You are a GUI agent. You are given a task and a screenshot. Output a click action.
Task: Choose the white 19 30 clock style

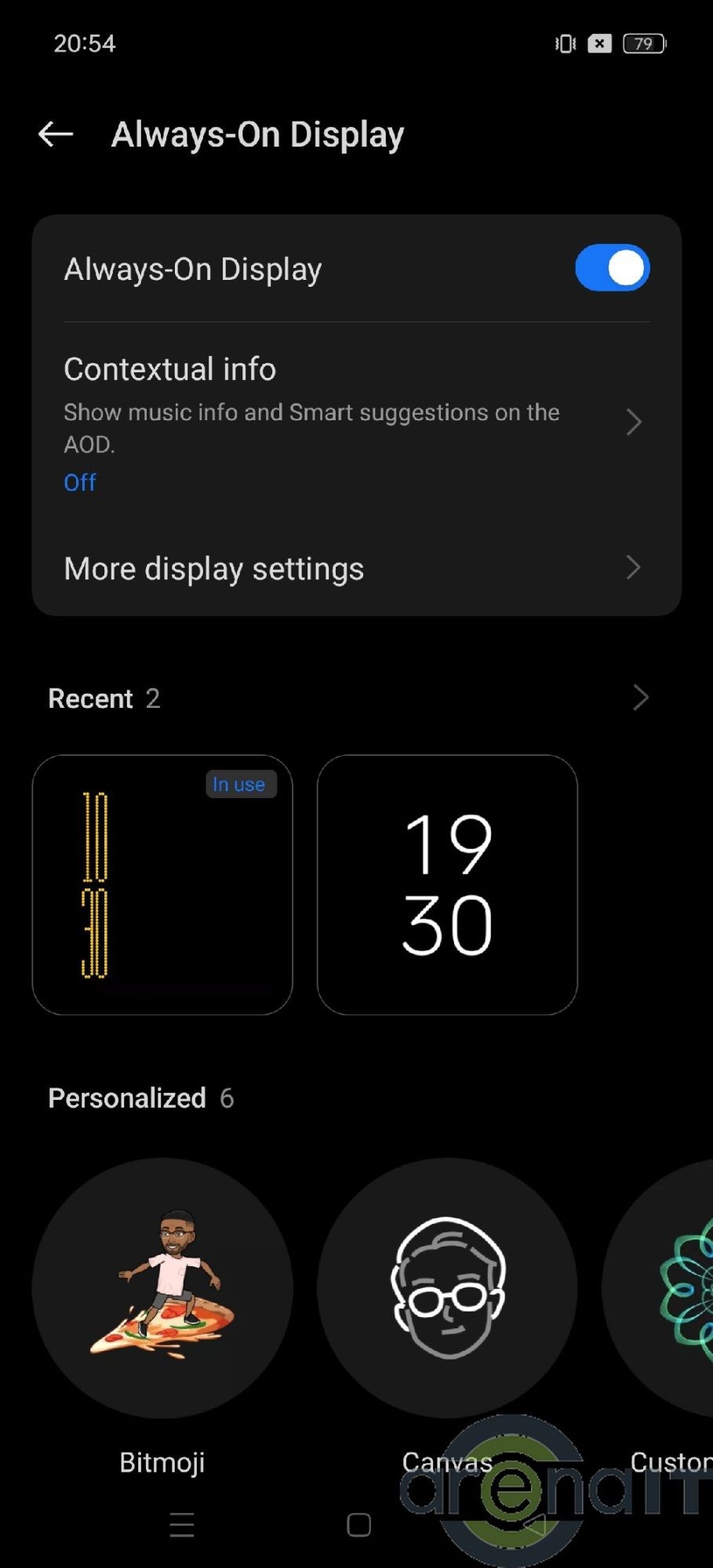447,884
